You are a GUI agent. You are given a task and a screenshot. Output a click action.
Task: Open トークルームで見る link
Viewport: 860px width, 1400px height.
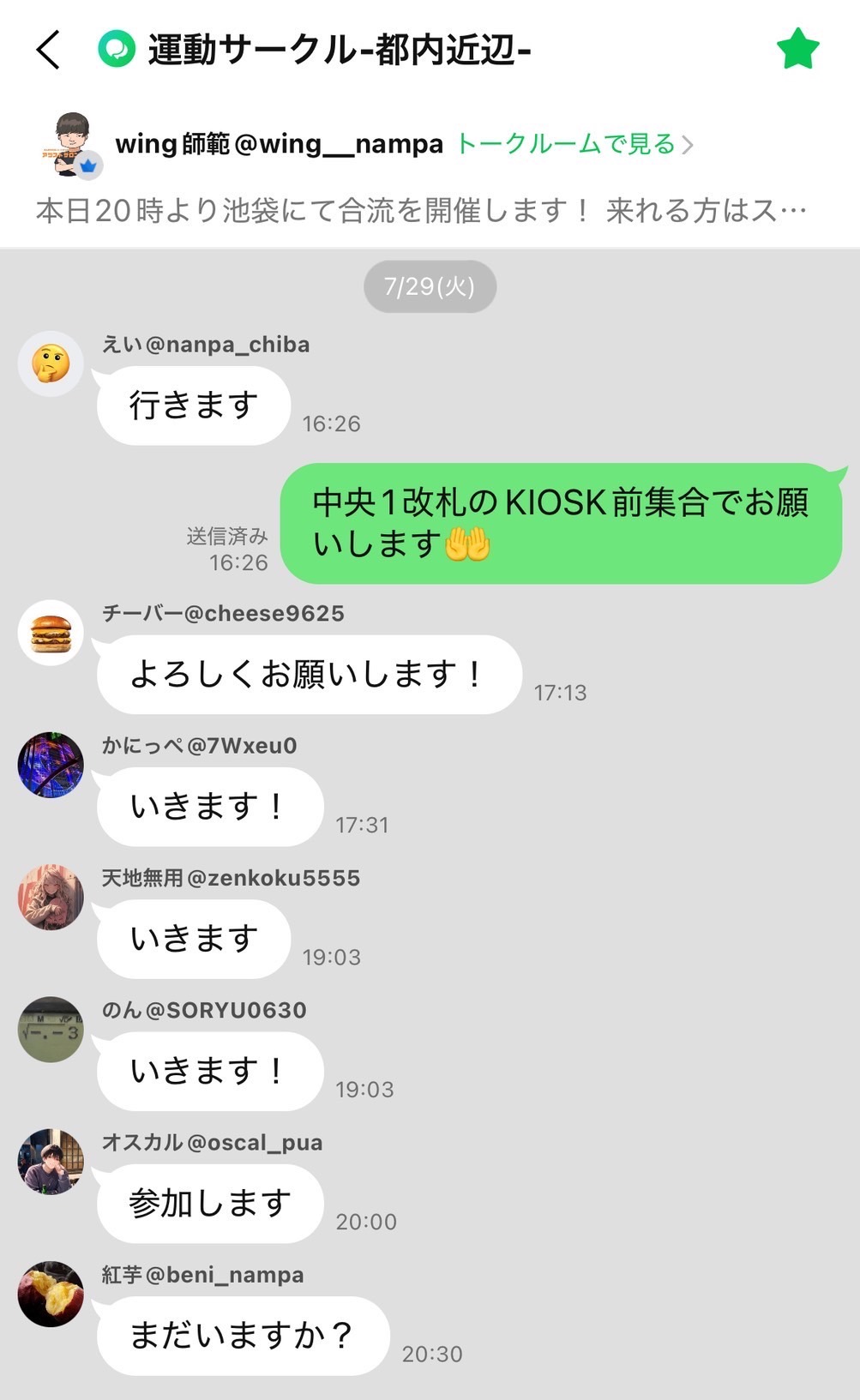point(574,144)
